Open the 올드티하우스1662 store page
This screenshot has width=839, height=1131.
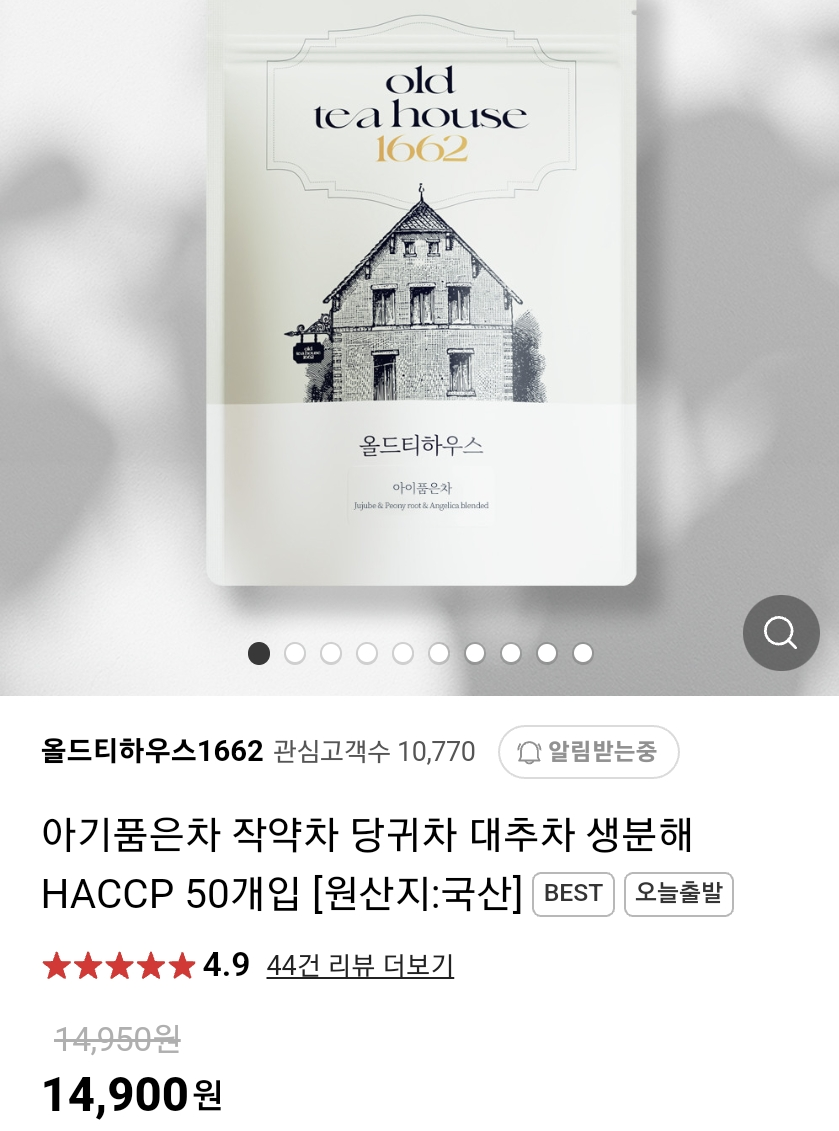point(152,751)
